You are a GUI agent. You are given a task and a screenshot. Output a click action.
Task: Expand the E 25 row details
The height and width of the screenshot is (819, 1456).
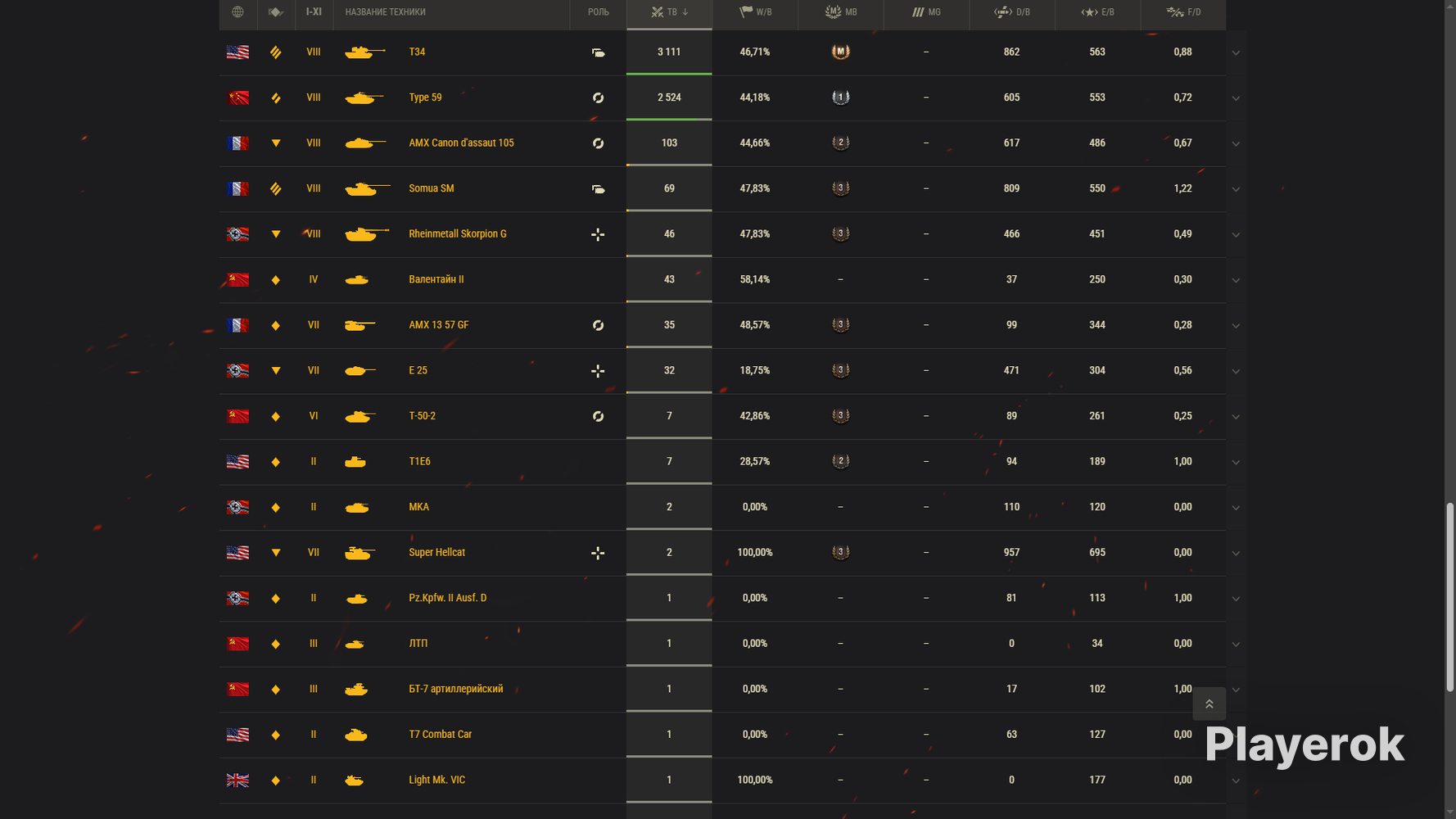pyautogui.click(x=1236, y=371)
